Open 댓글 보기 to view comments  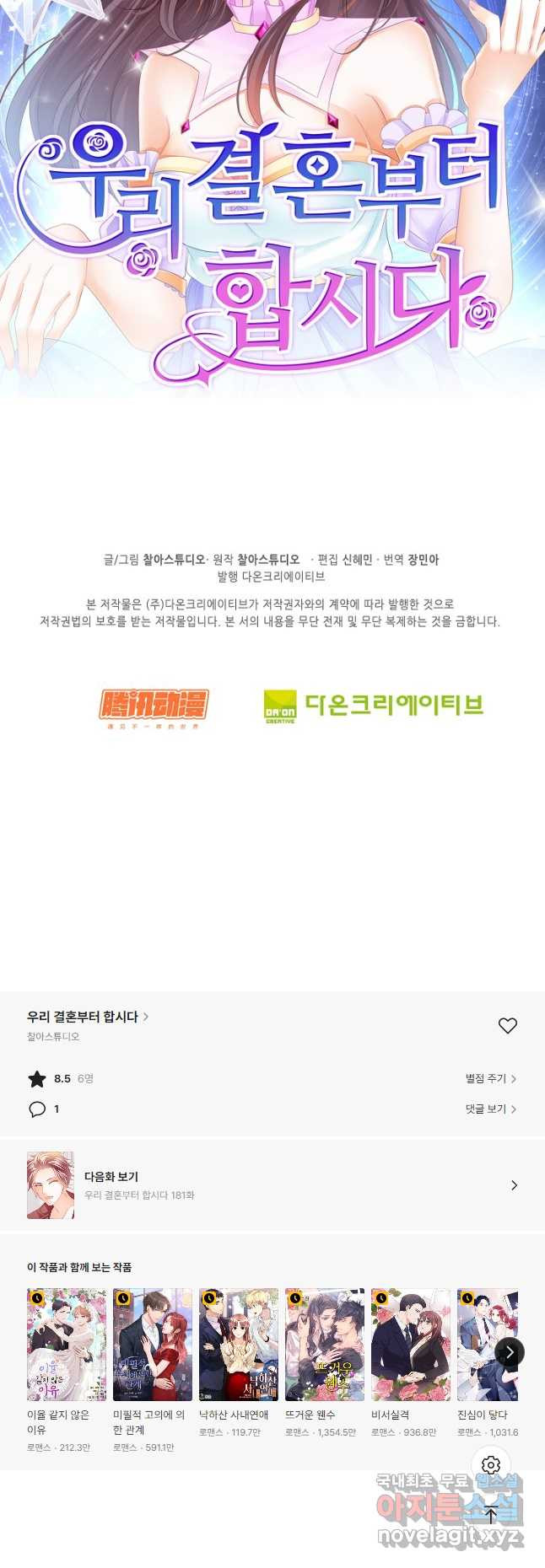click(x=490, y=1109)
